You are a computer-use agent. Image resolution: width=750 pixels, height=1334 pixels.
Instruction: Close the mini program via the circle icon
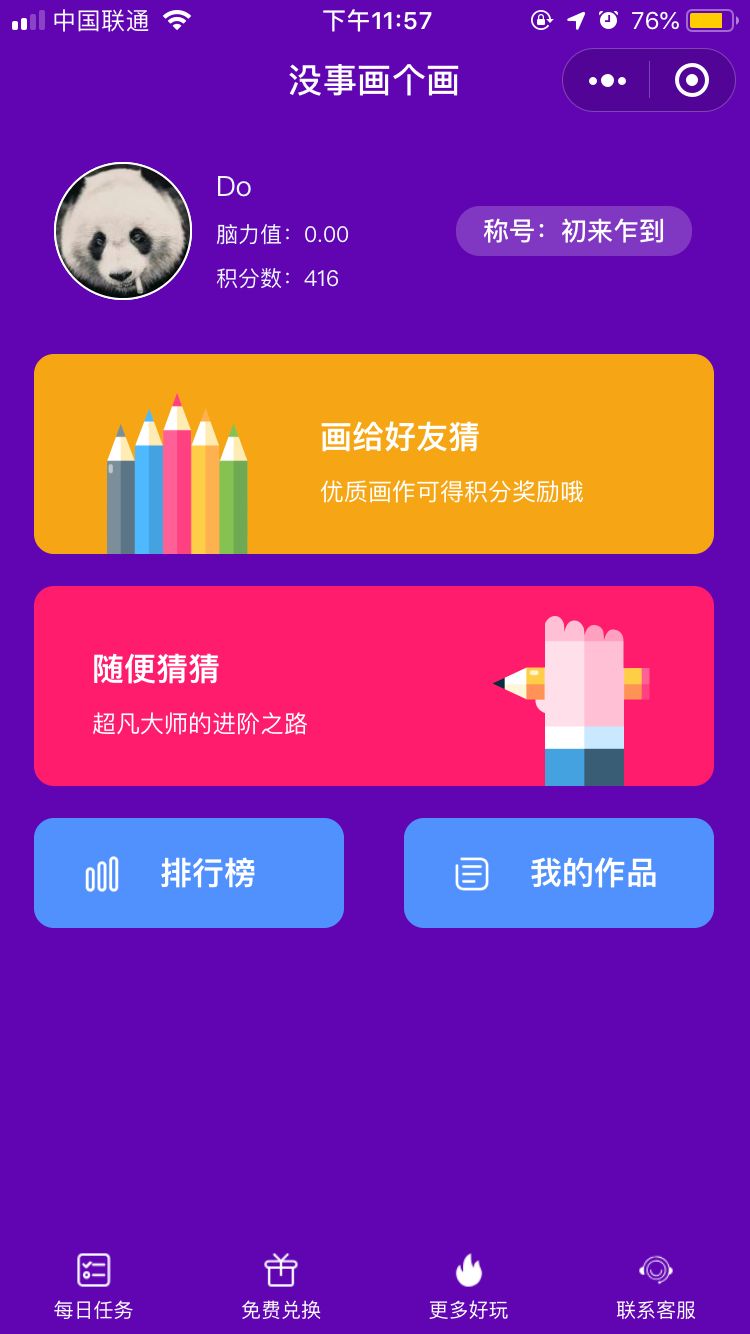point(692,80)
